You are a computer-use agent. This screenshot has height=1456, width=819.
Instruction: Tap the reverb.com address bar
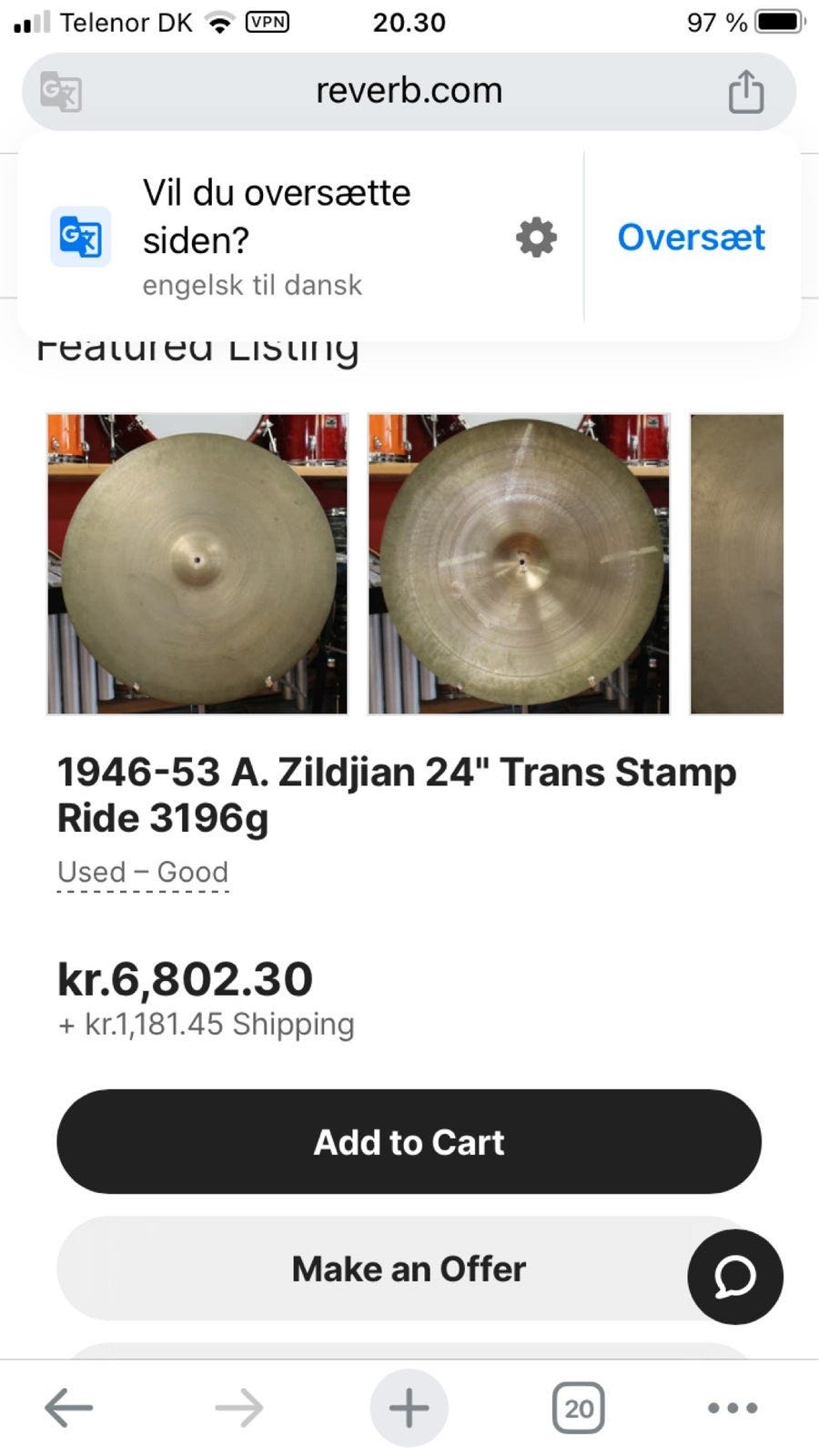(409, 91)
